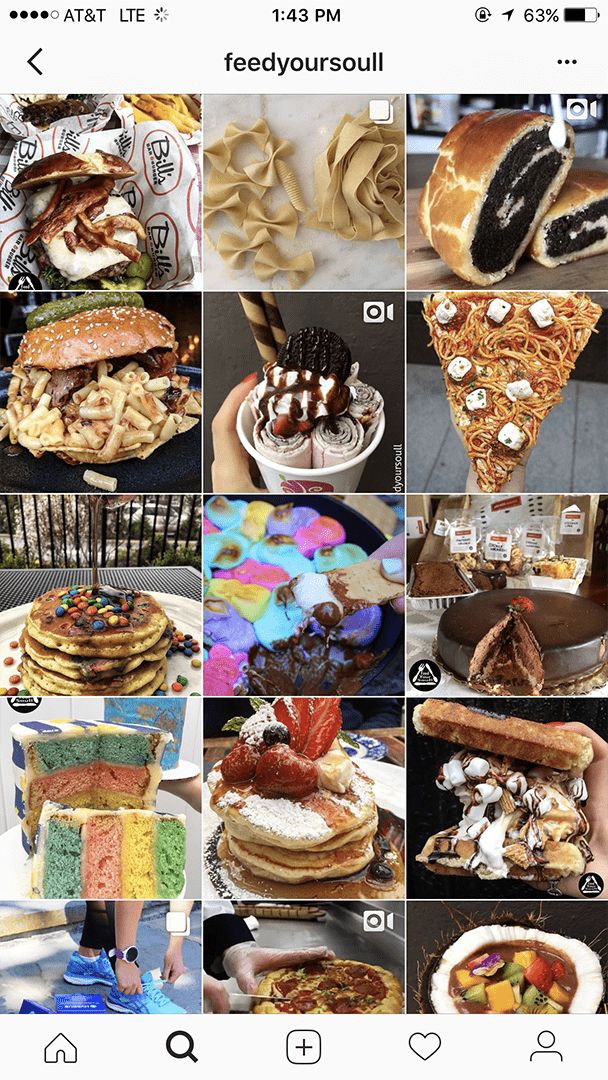The width and height of the screenshot is (608, 1080).
Task: View the rainbow layer cake post
Action: click(100, 798)
